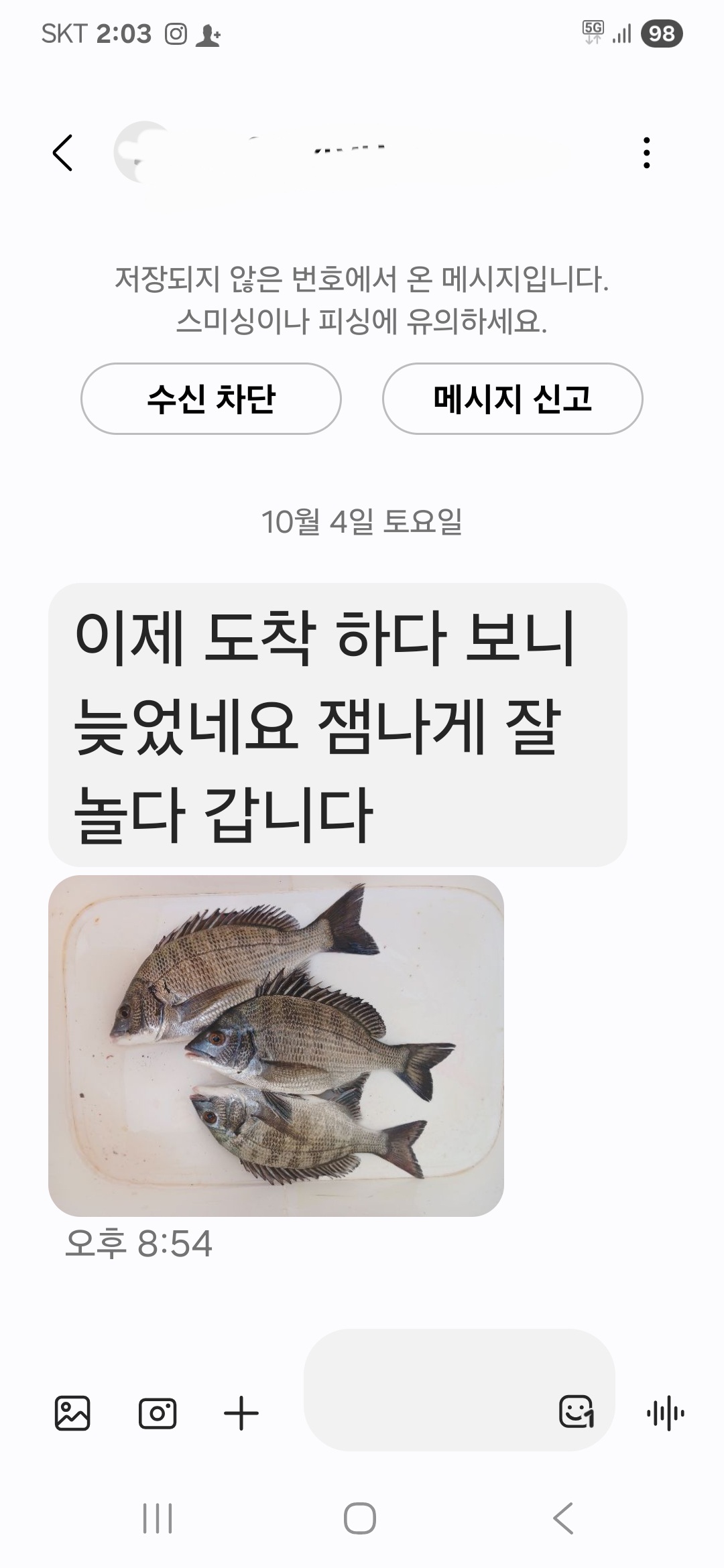Open the emoji sticker picker
This screenshot has width=724, height=1568.
[577, 1412]
